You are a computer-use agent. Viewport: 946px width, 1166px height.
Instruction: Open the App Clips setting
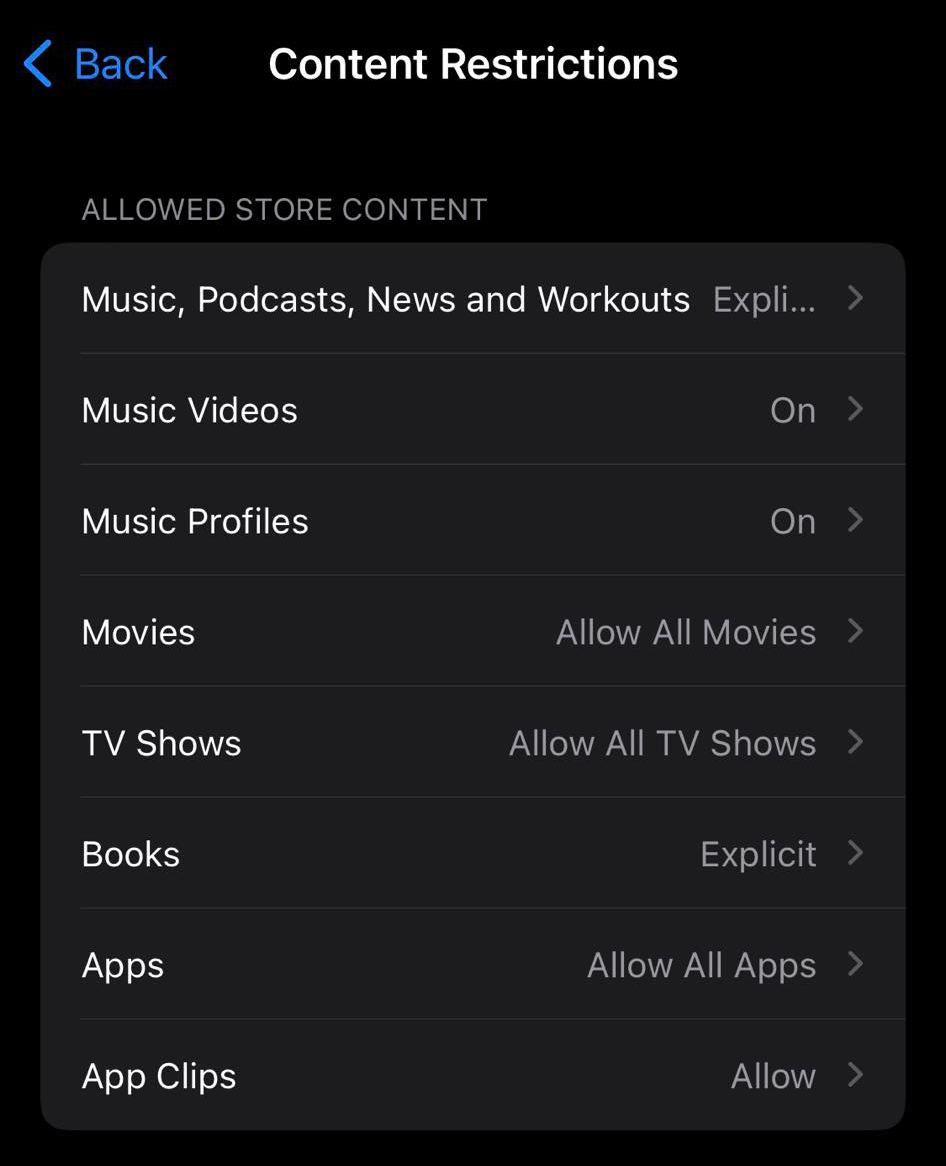472,1076
